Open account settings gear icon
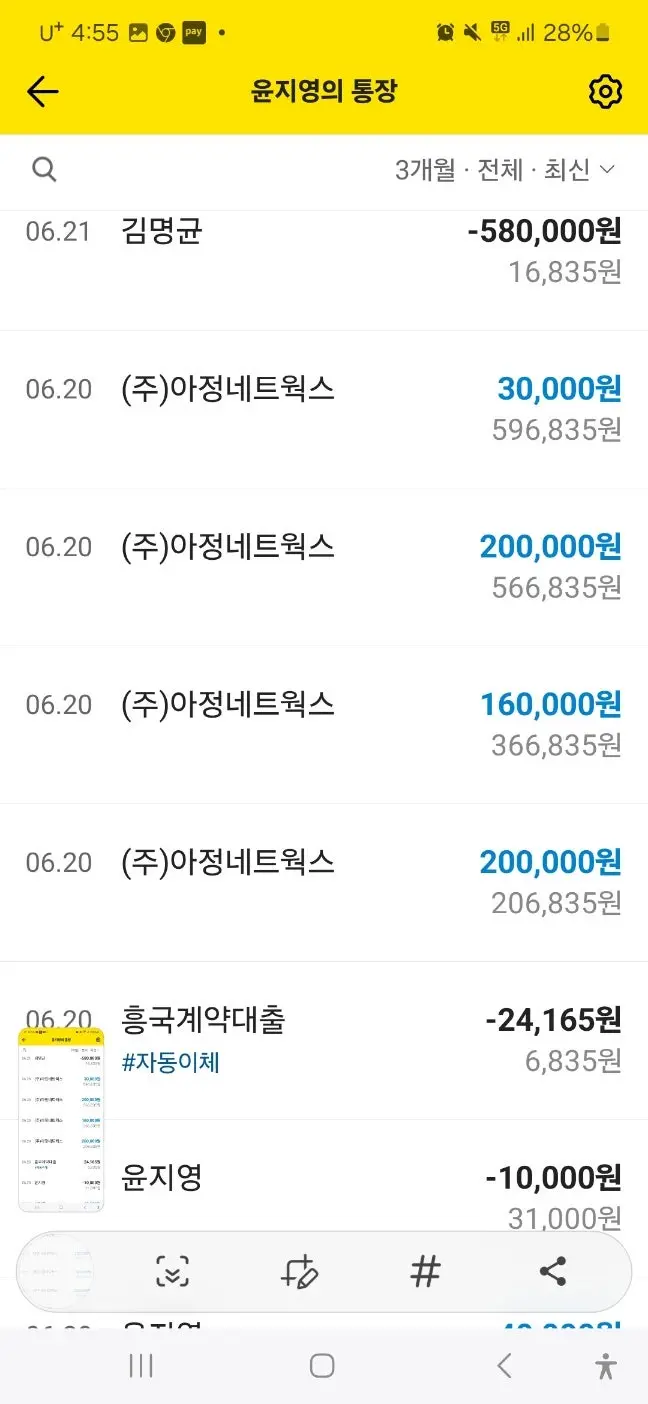 [x=605, y=92]
